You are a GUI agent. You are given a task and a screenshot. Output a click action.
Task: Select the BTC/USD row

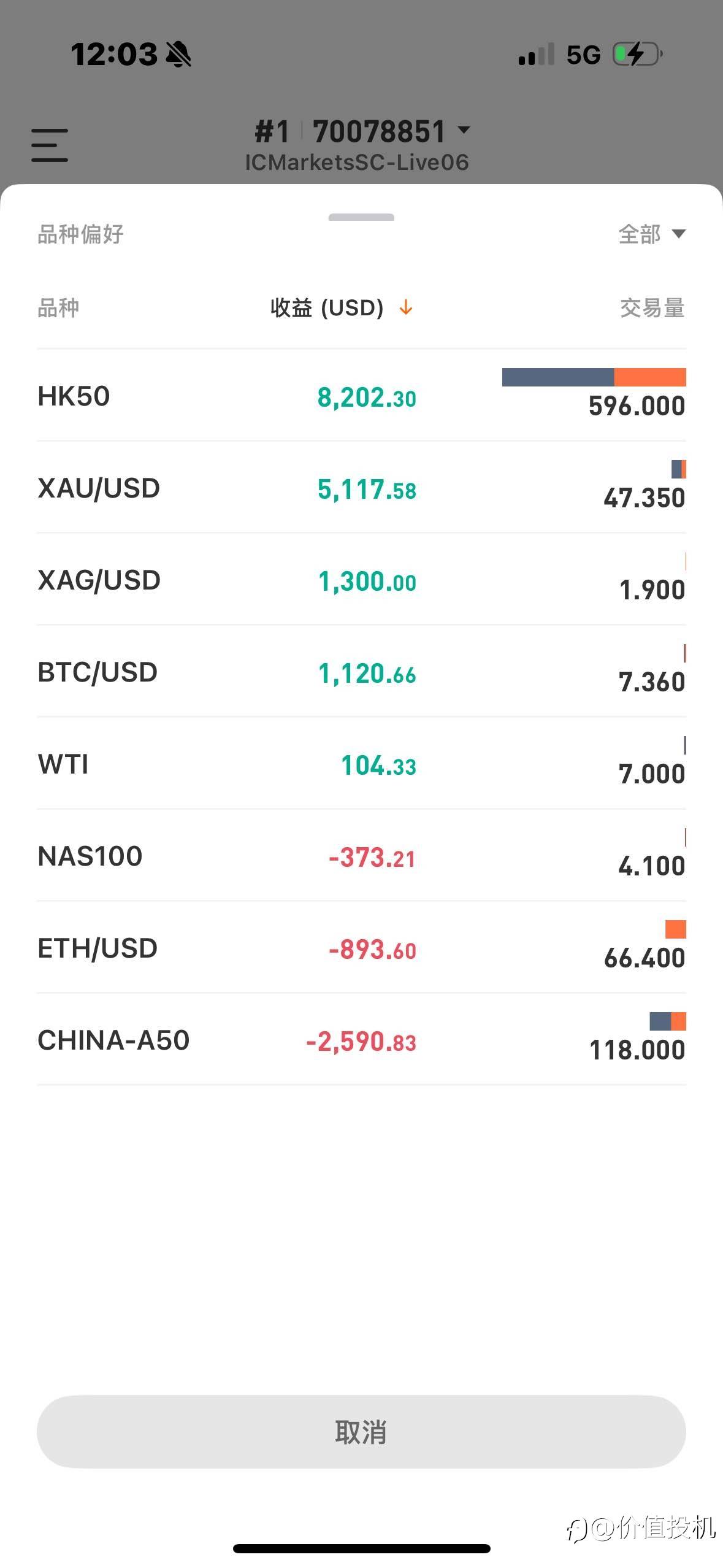361,672
